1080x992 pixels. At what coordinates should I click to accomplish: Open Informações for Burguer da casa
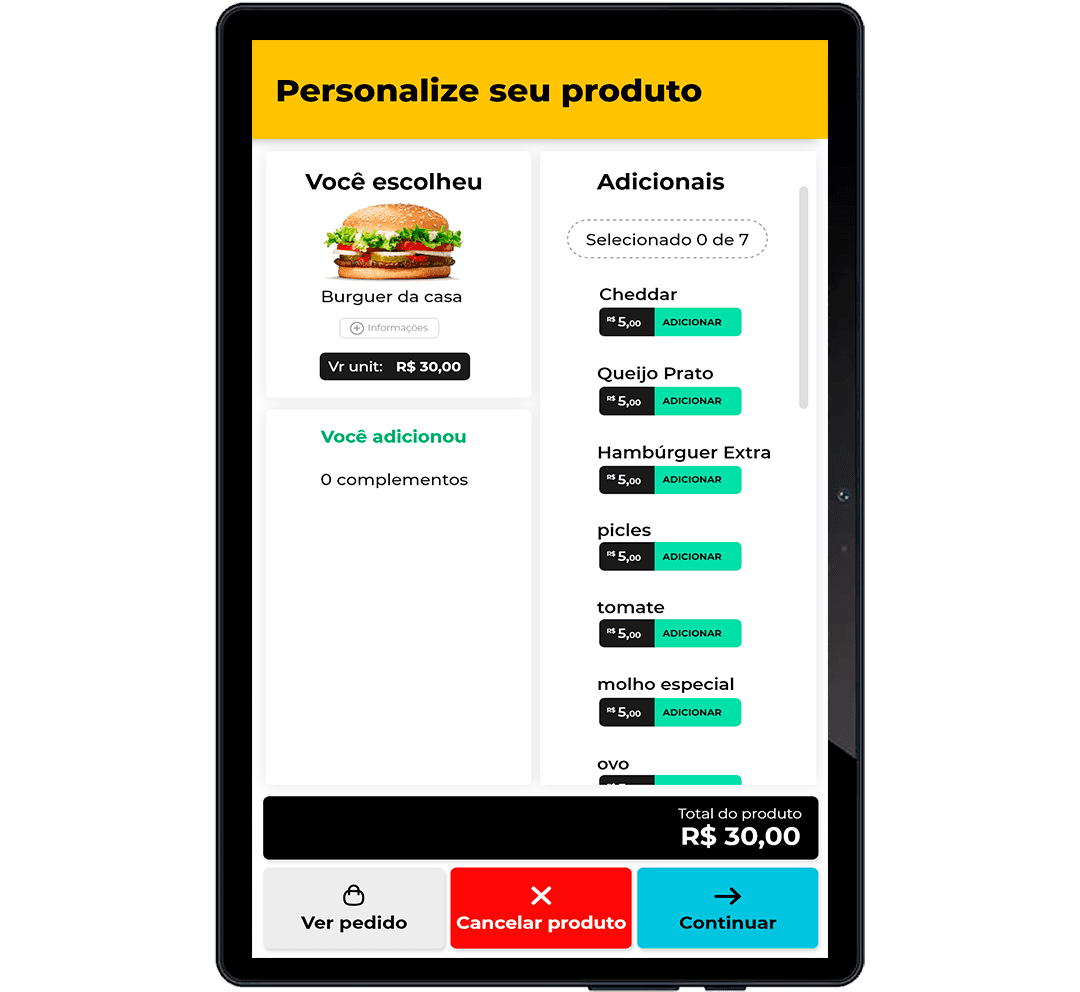click(x=389, y=328)
